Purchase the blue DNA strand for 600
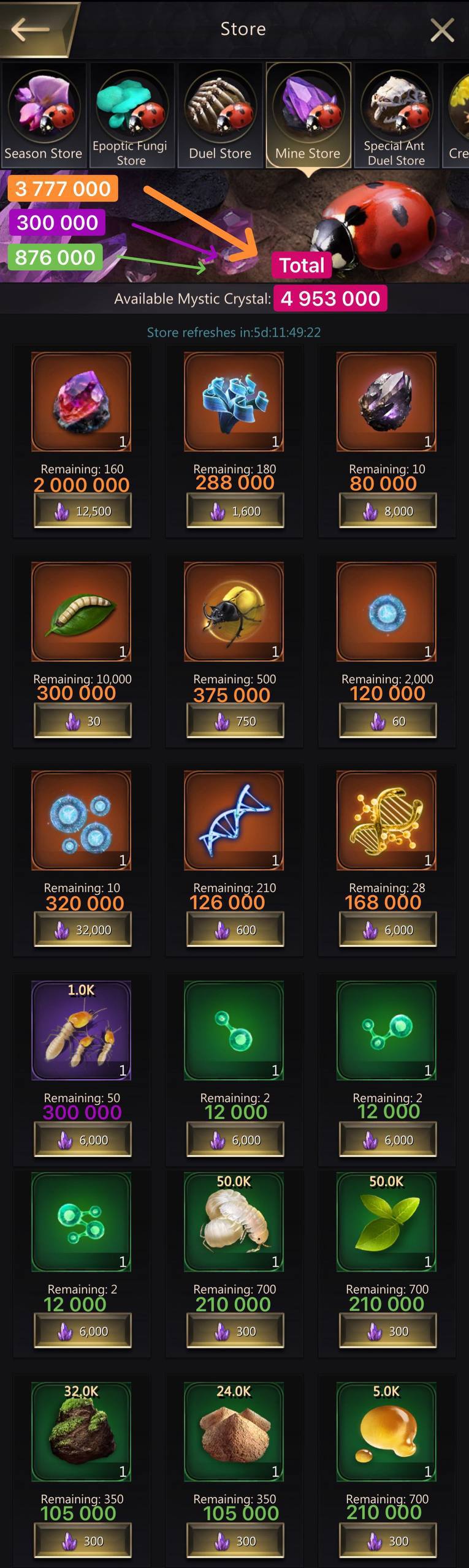The width and height of the screenshot is (469, 1568). 235,930
